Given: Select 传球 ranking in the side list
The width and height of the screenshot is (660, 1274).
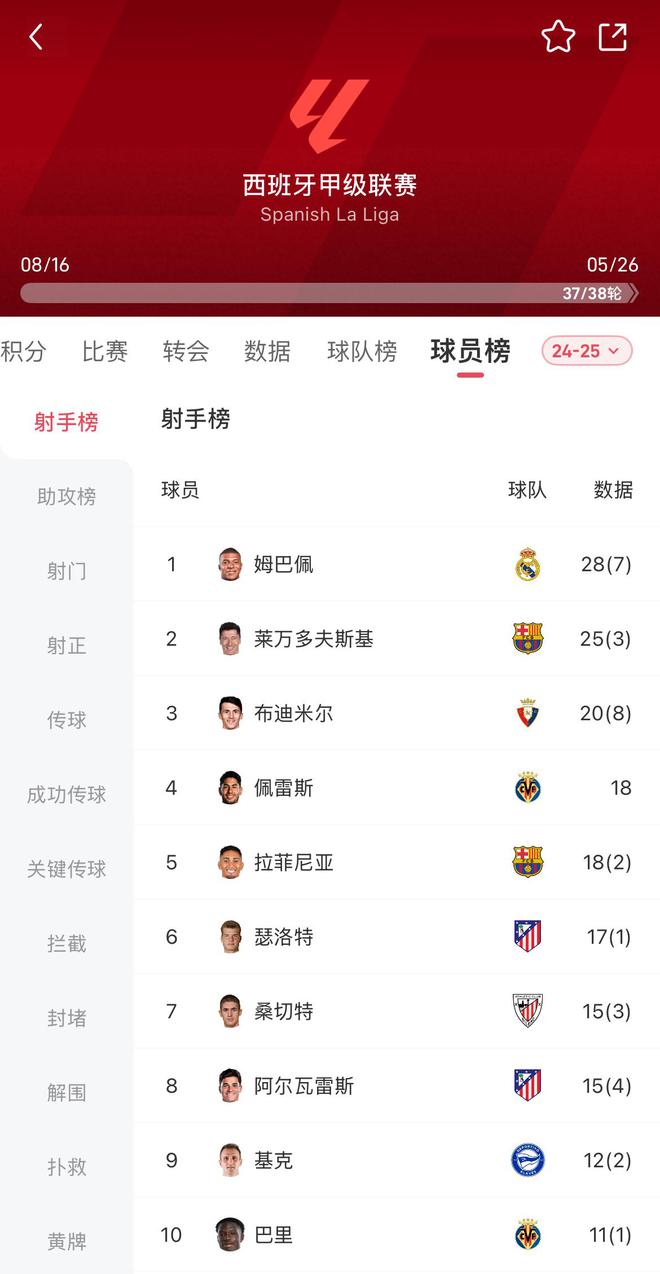Looking at the screenshot, I should pos(66,720).
